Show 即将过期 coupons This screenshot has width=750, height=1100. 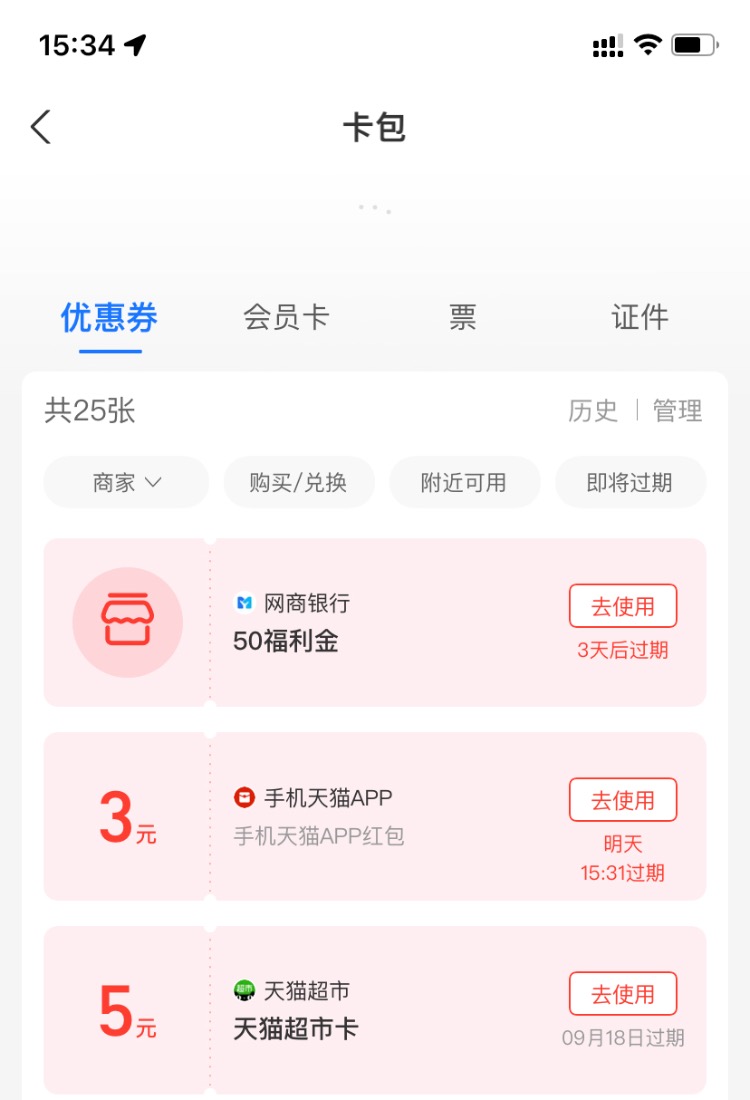(x=630, y=483)
